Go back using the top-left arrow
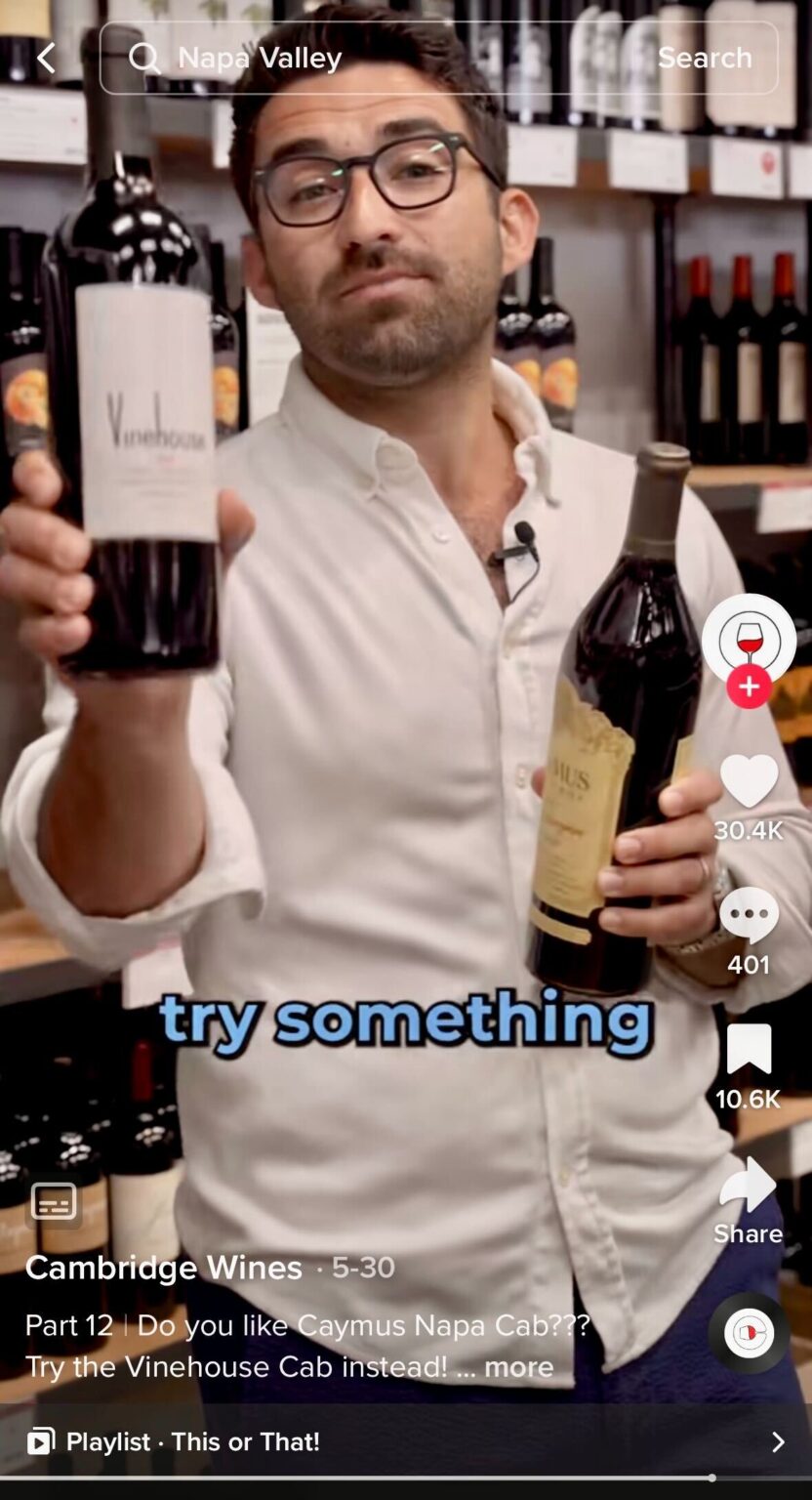812x1500 pixels. click(46, 59)
